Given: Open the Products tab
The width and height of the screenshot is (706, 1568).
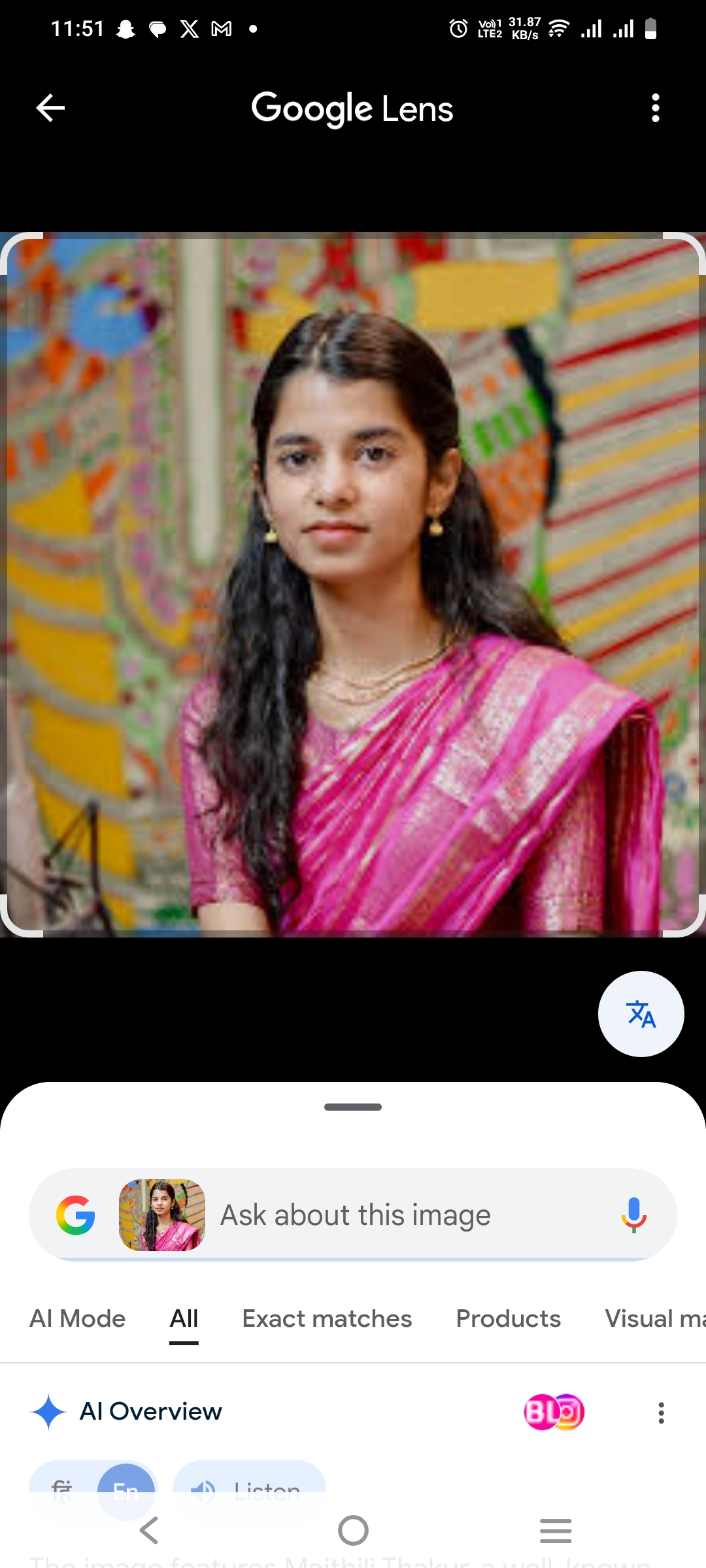Looking at the screenshot, I should point(508,1318).
